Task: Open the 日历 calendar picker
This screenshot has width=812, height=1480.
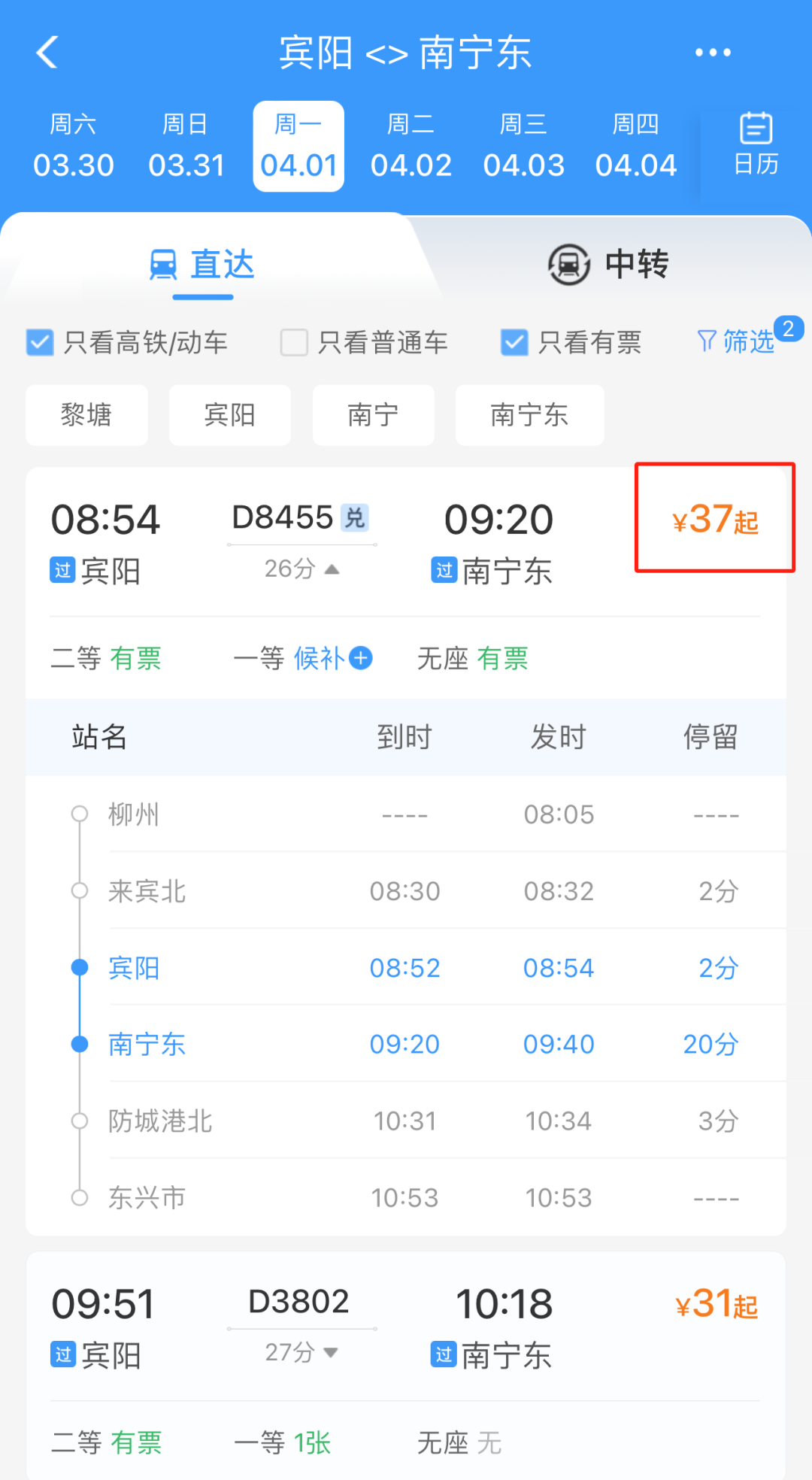Action: 756,145
